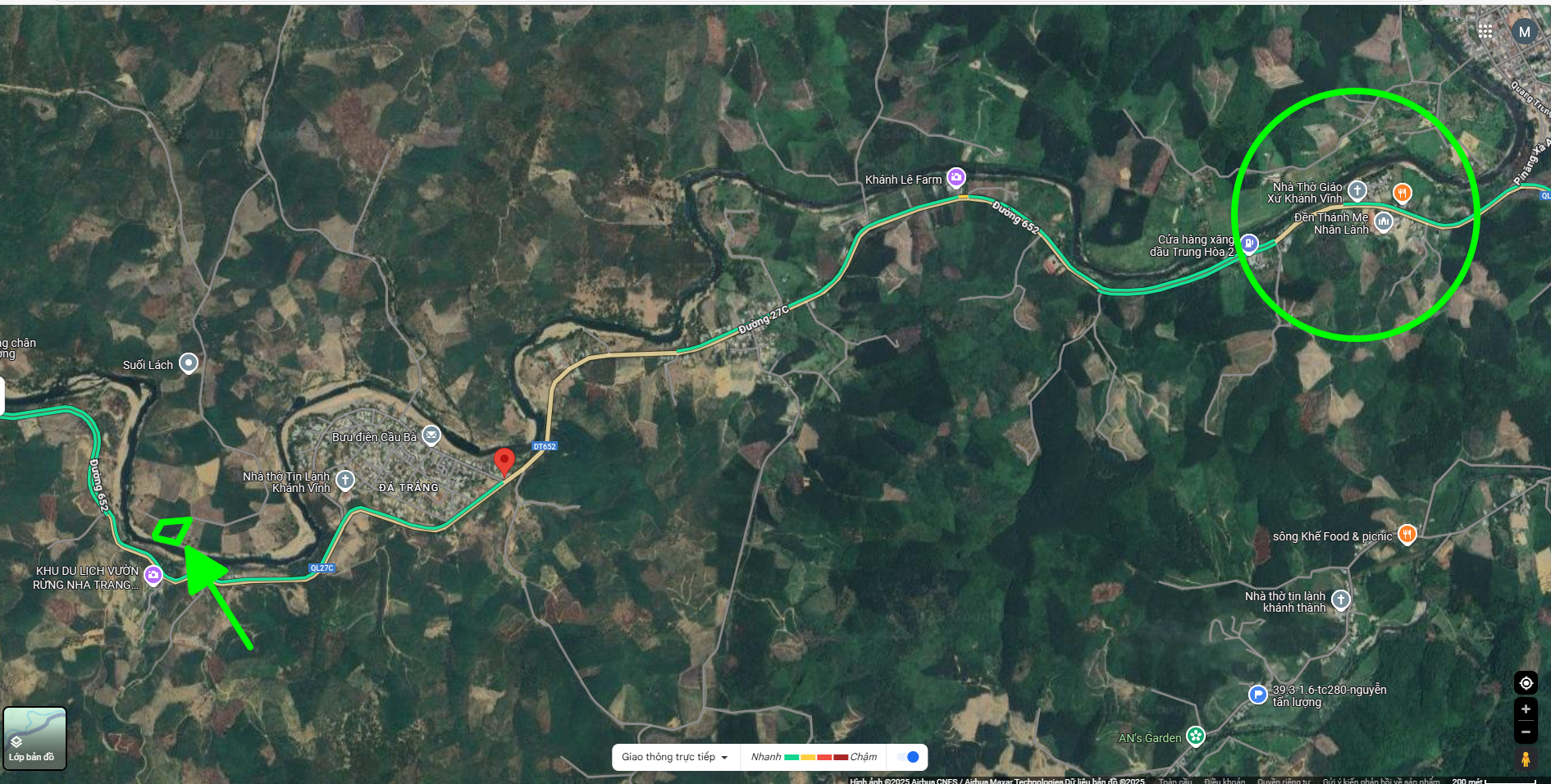Select the Khánh Lê Farm marker

coord(956,177)
